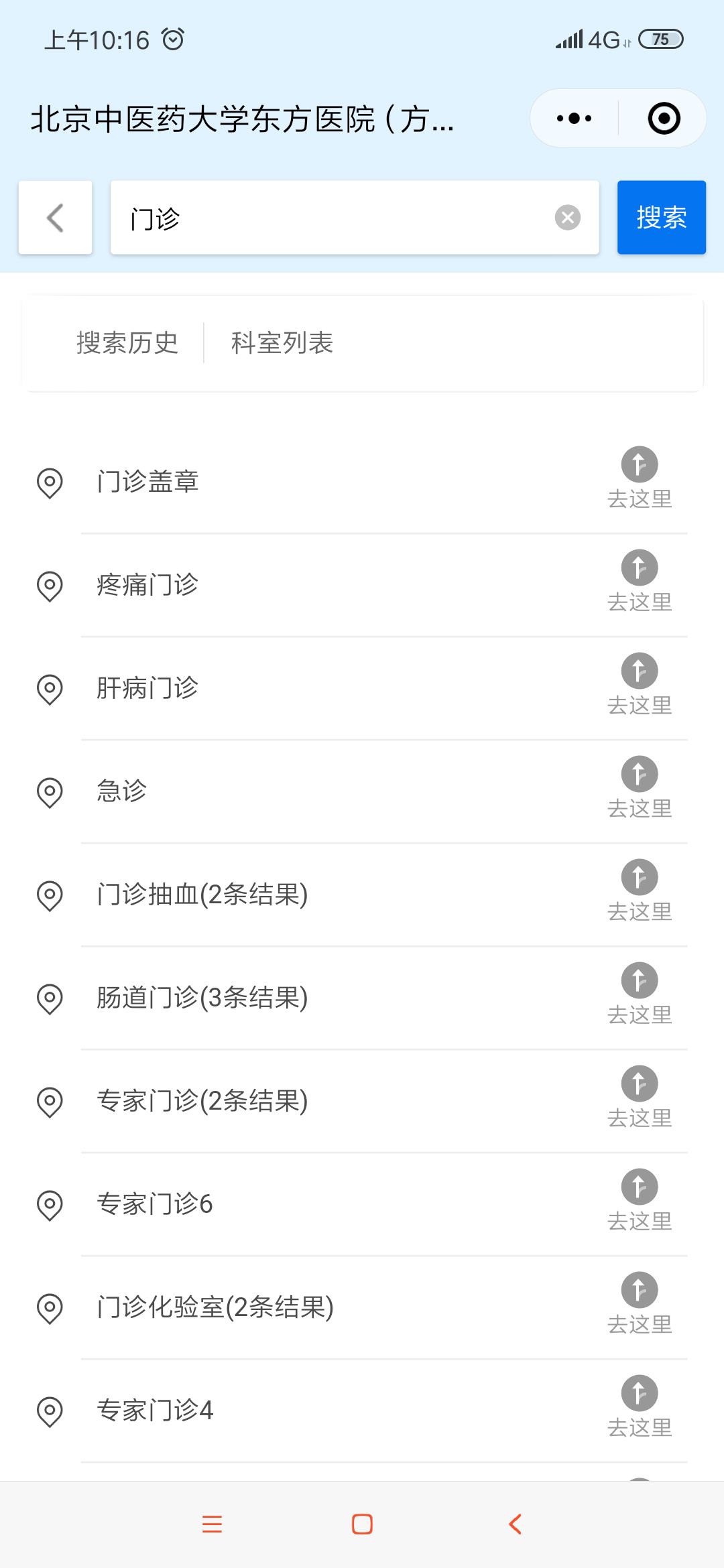Switch to the 搜索历史 tab
The height and width of the screenshot is (1568, 724).
click(127, 343)
